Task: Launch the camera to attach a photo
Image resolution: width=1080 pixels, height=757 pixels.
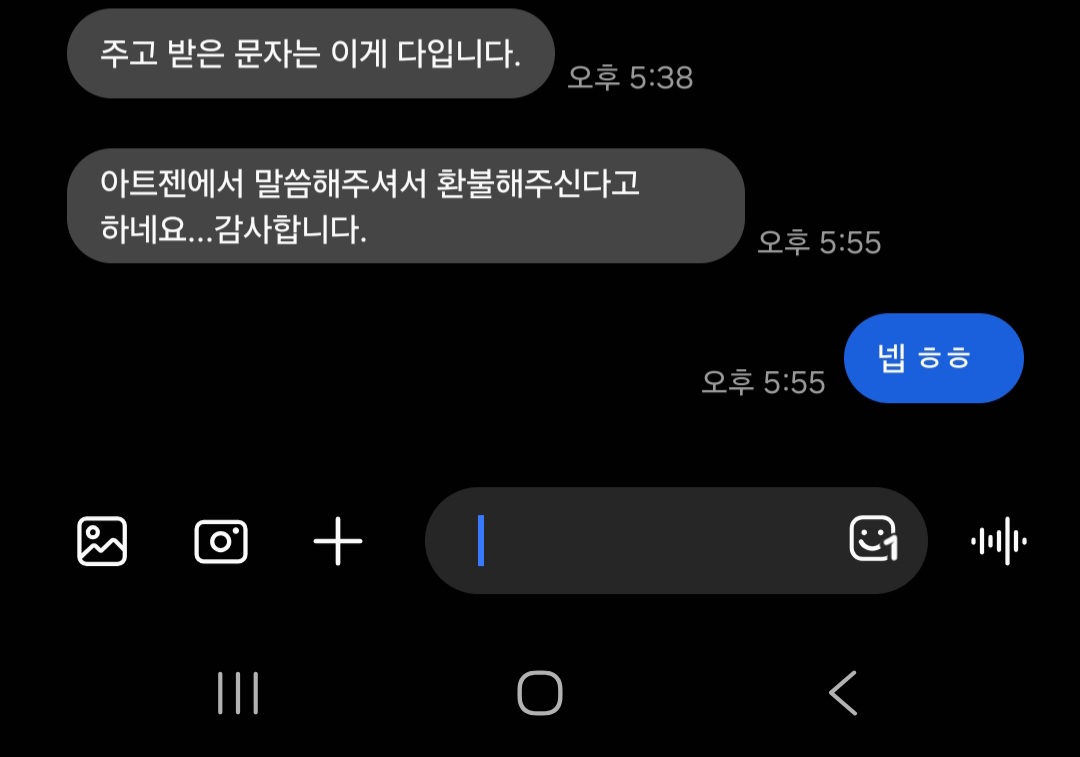Action: point(221,542)
